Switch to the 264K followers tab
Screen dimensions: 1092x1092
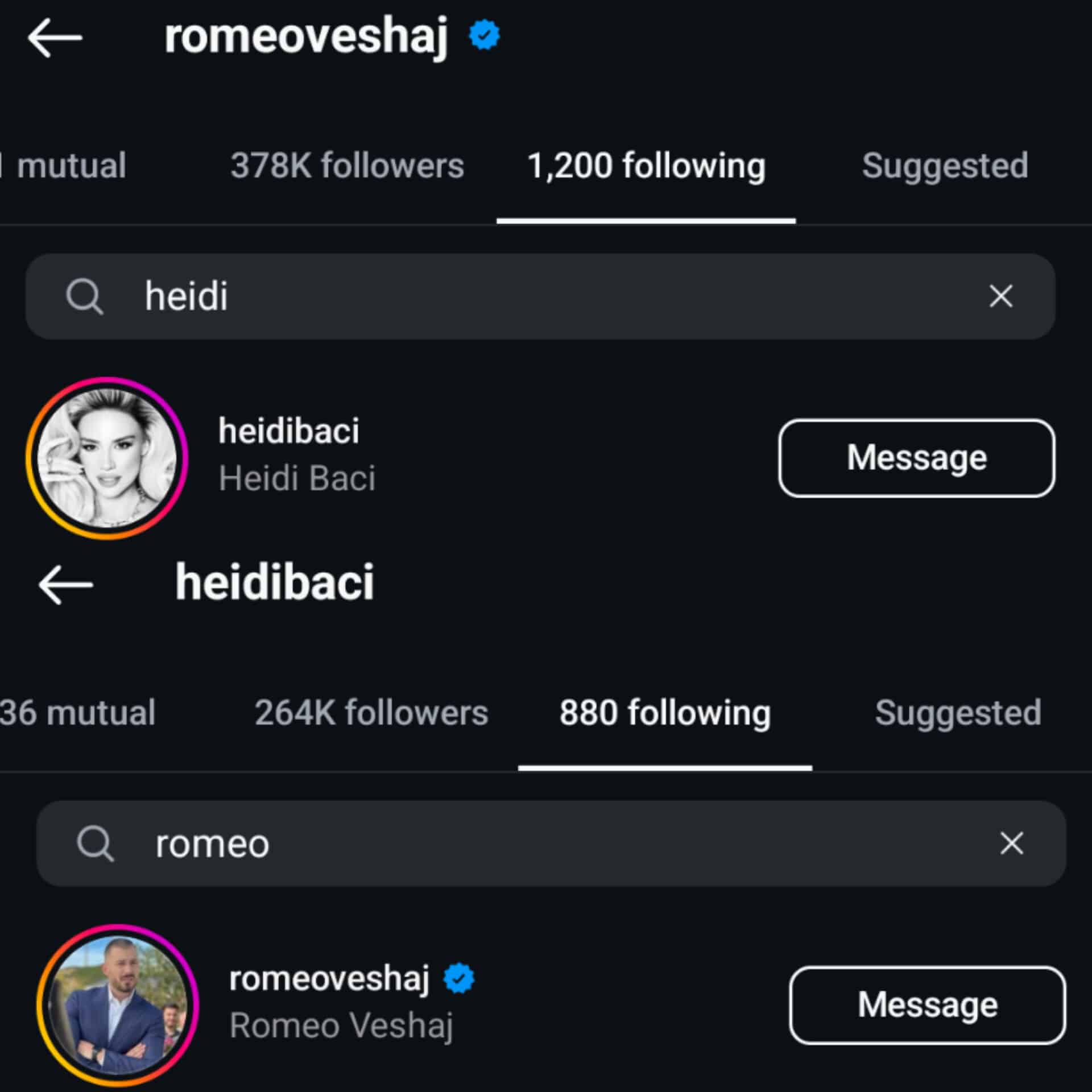pyautogui.click(x=371, y=713)
